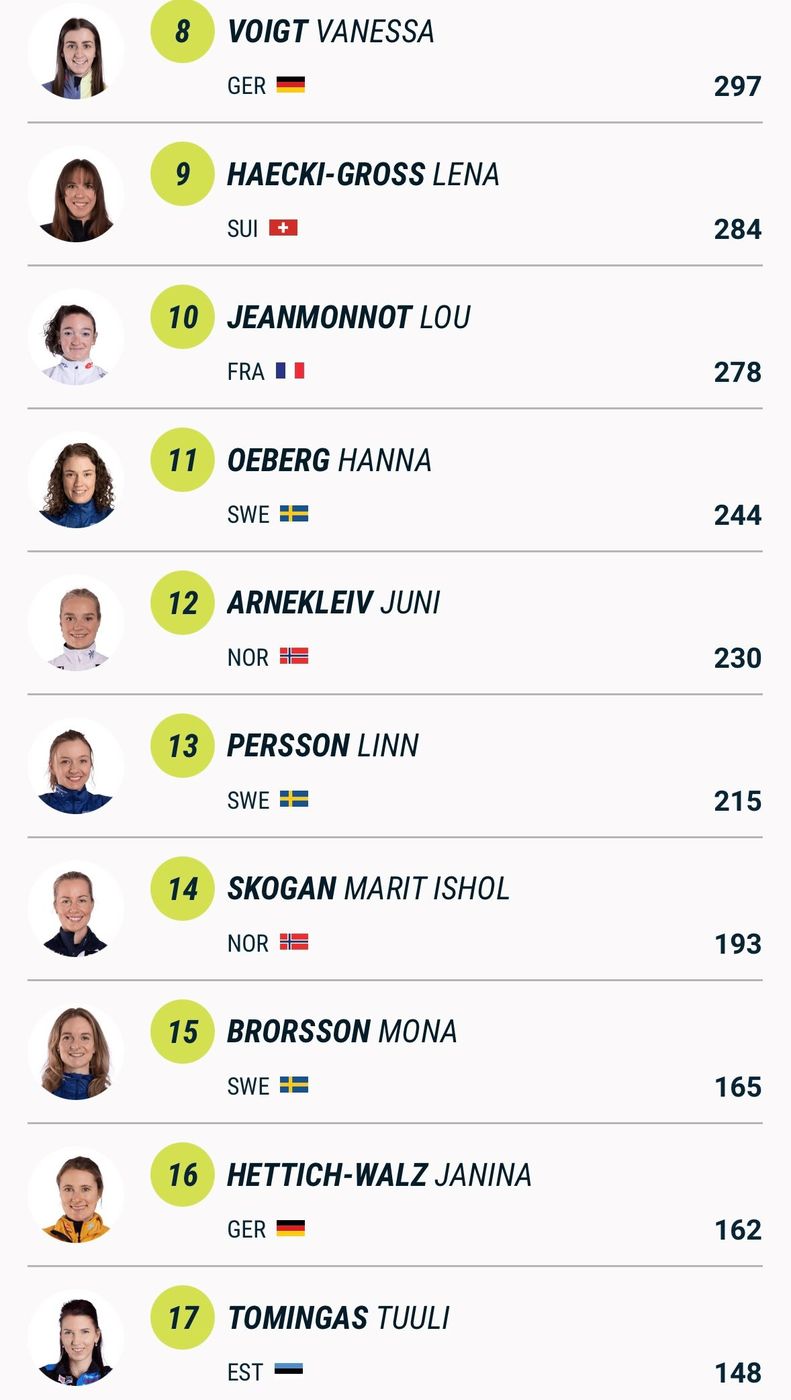Open Hanna Oeberg's standings entry

(329, 461)
